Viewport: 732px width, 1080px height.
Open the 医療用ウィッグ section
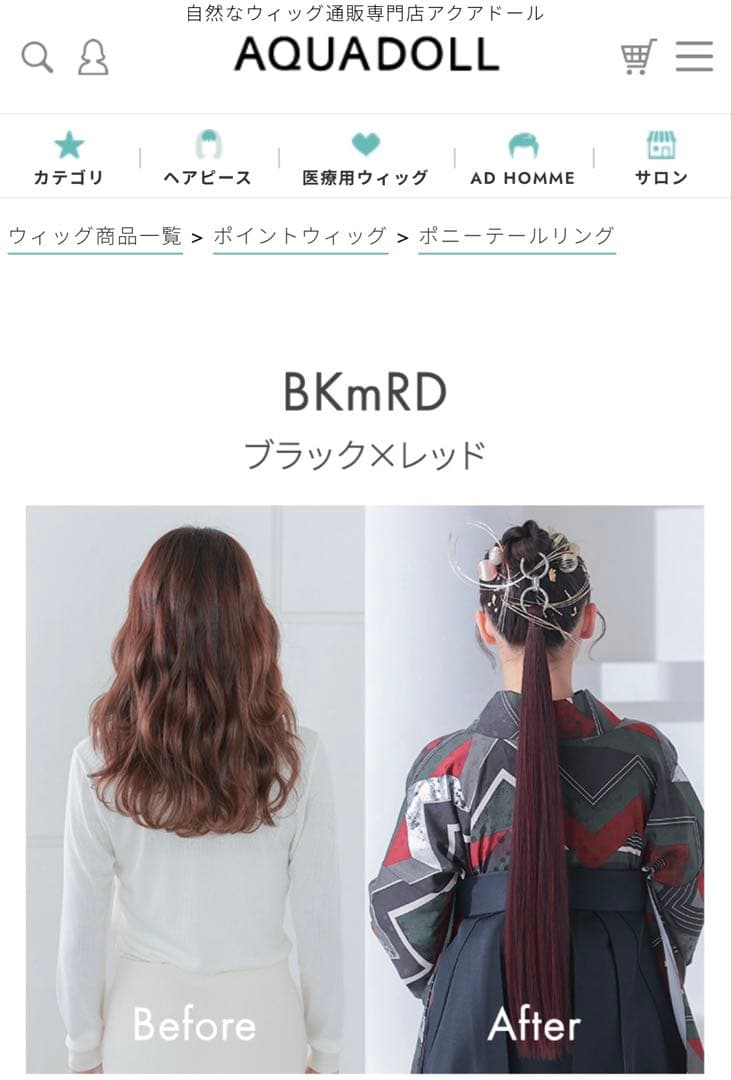pyautogui.click(x=365, y=159)
